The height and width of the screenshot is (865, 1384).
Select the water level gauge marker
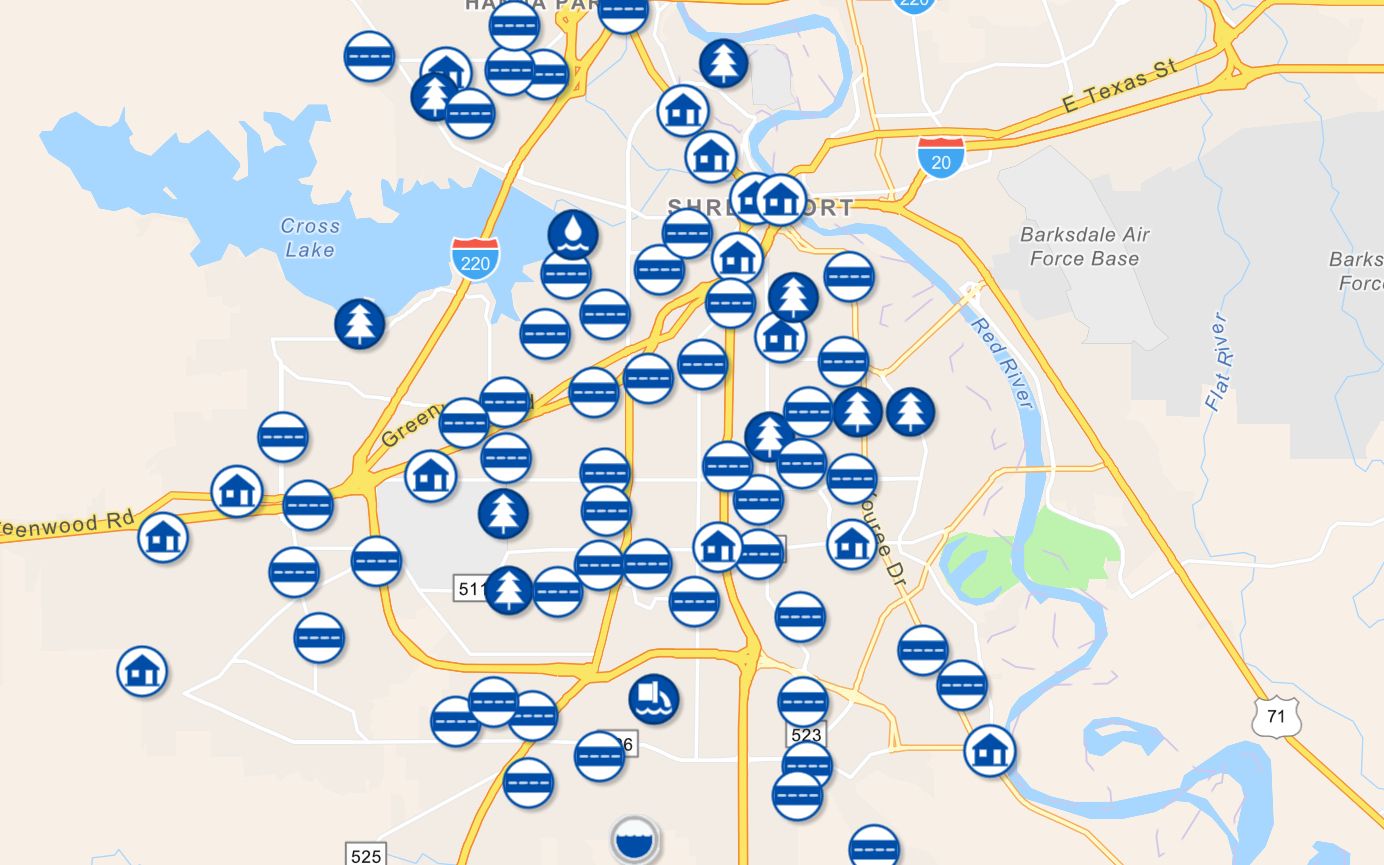[635, 840]
